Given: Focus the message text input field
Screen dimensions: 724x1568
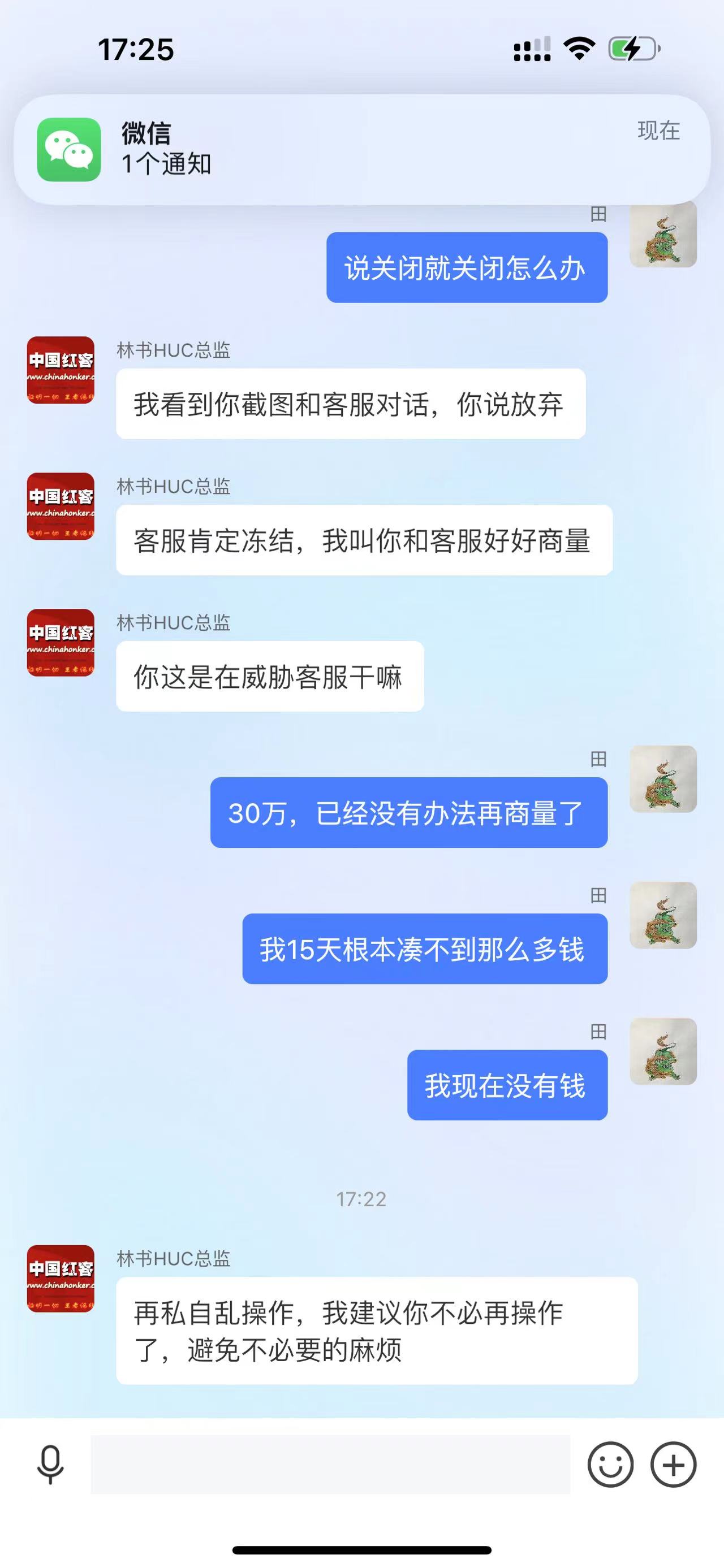Looking at the screenshot, I should coord(330,1464).
